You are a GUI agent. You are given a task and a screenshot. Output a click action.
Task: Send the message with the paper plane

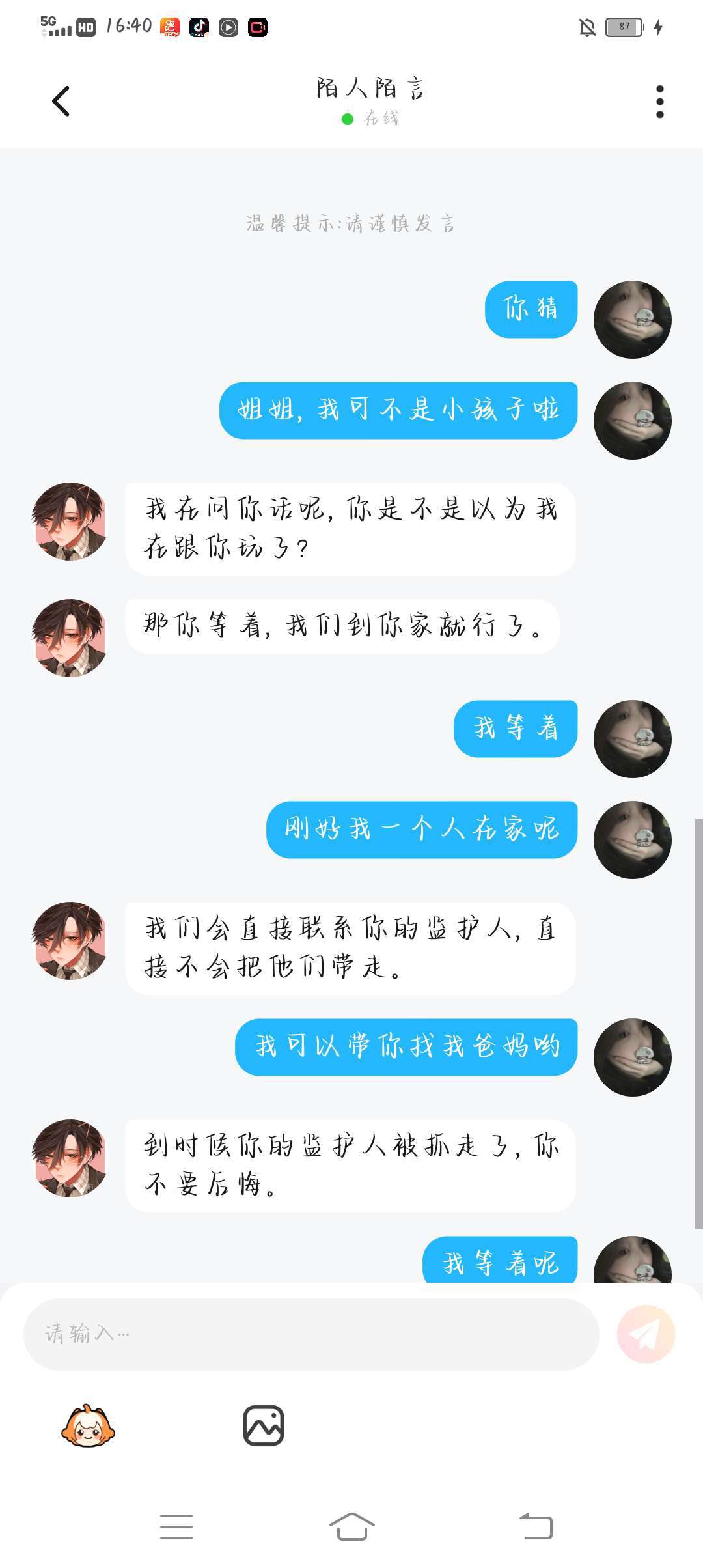[x=646, y=1334]
